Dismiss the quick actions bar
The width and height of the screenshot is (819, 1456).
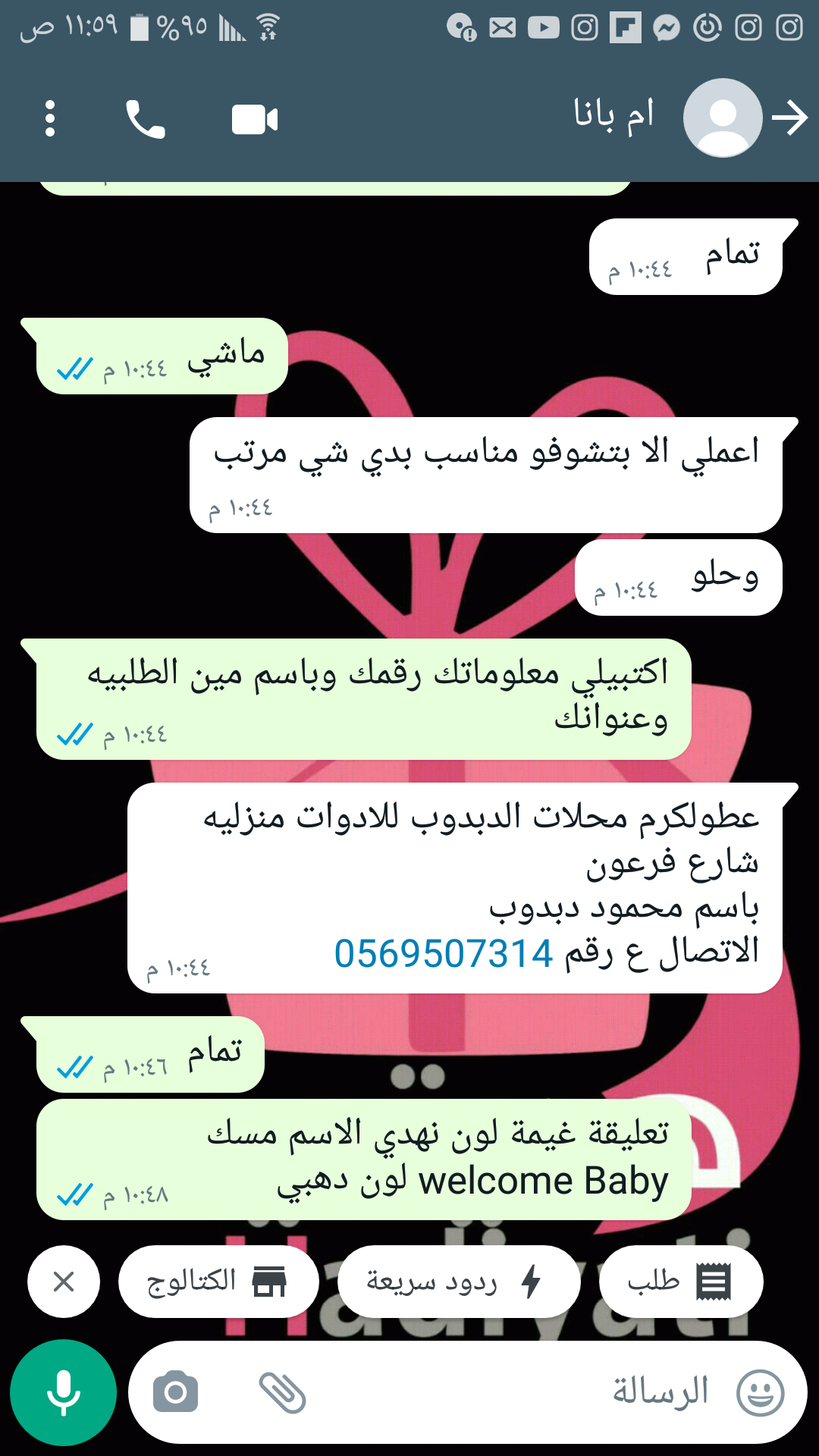(64, 1282)
